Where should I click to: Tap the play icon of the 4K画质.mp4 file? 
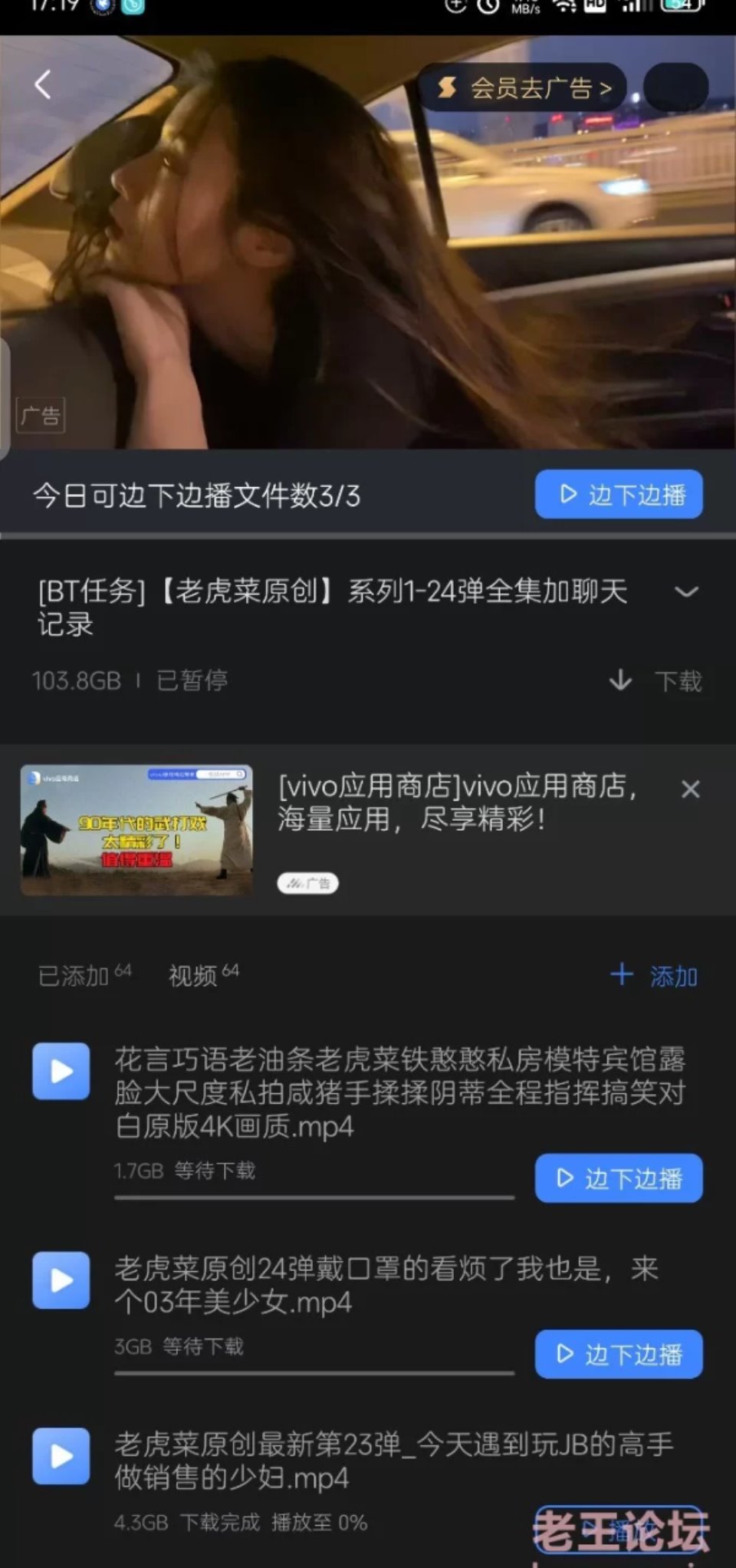[61, 1071]
